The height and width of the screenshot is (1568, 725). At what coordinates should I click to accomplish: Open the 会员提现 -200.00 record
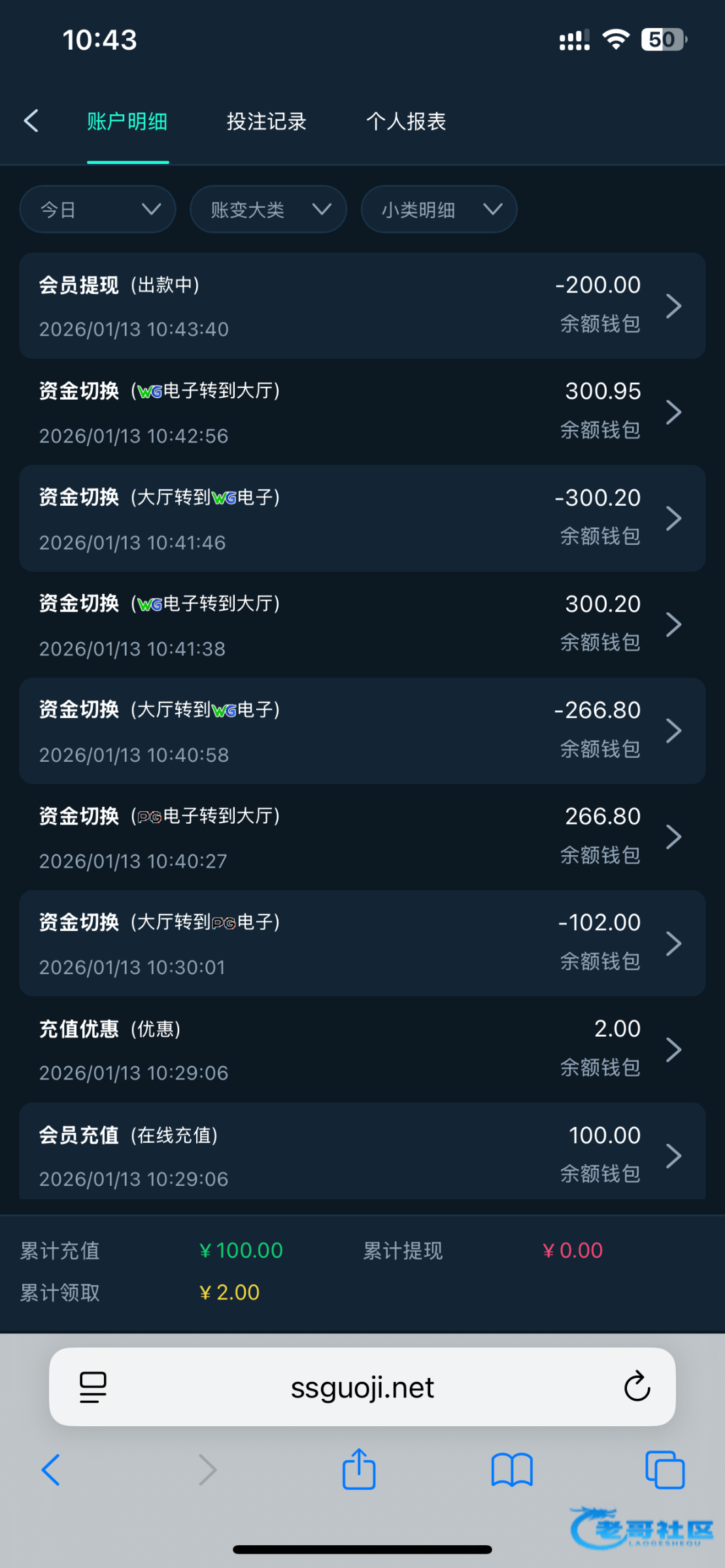tap(362, 306)
